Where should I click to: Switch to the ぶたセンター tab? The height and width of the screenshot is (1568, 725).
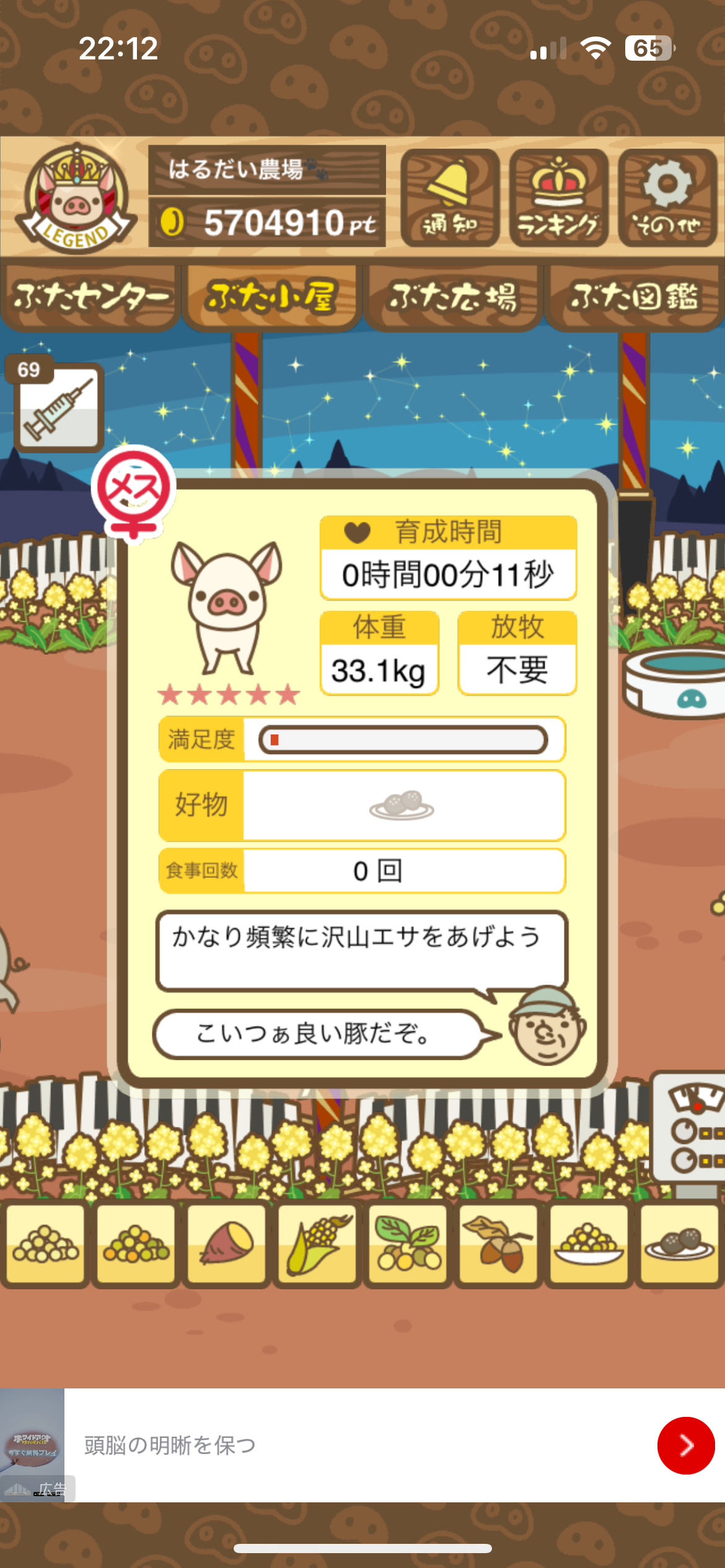click(x=90, y=297)
